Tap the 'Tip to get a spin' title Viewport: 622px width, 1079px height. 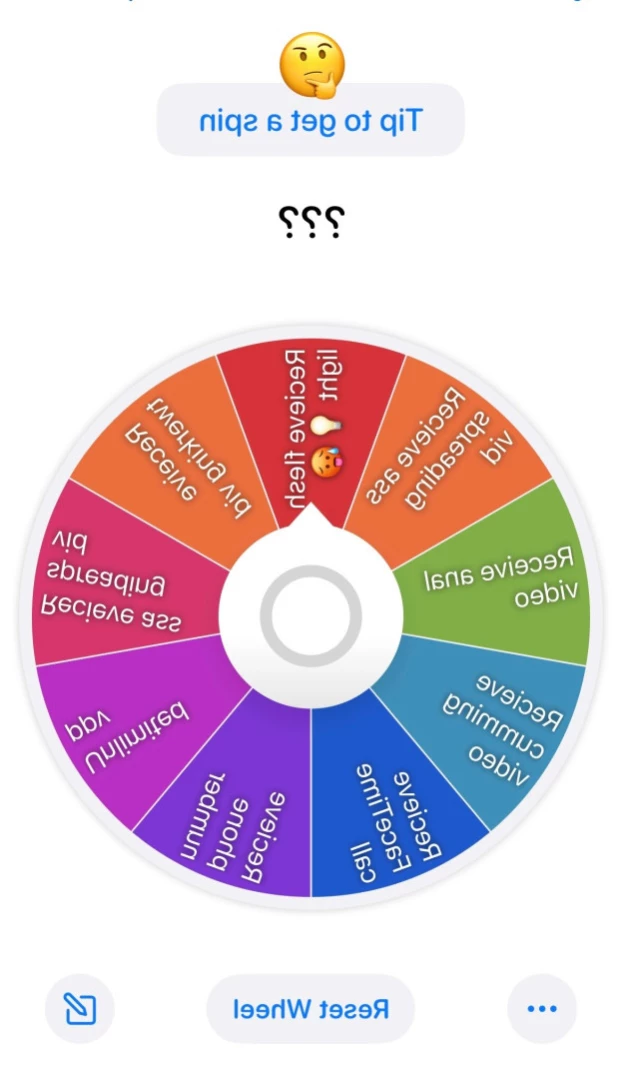click(310, 121)
